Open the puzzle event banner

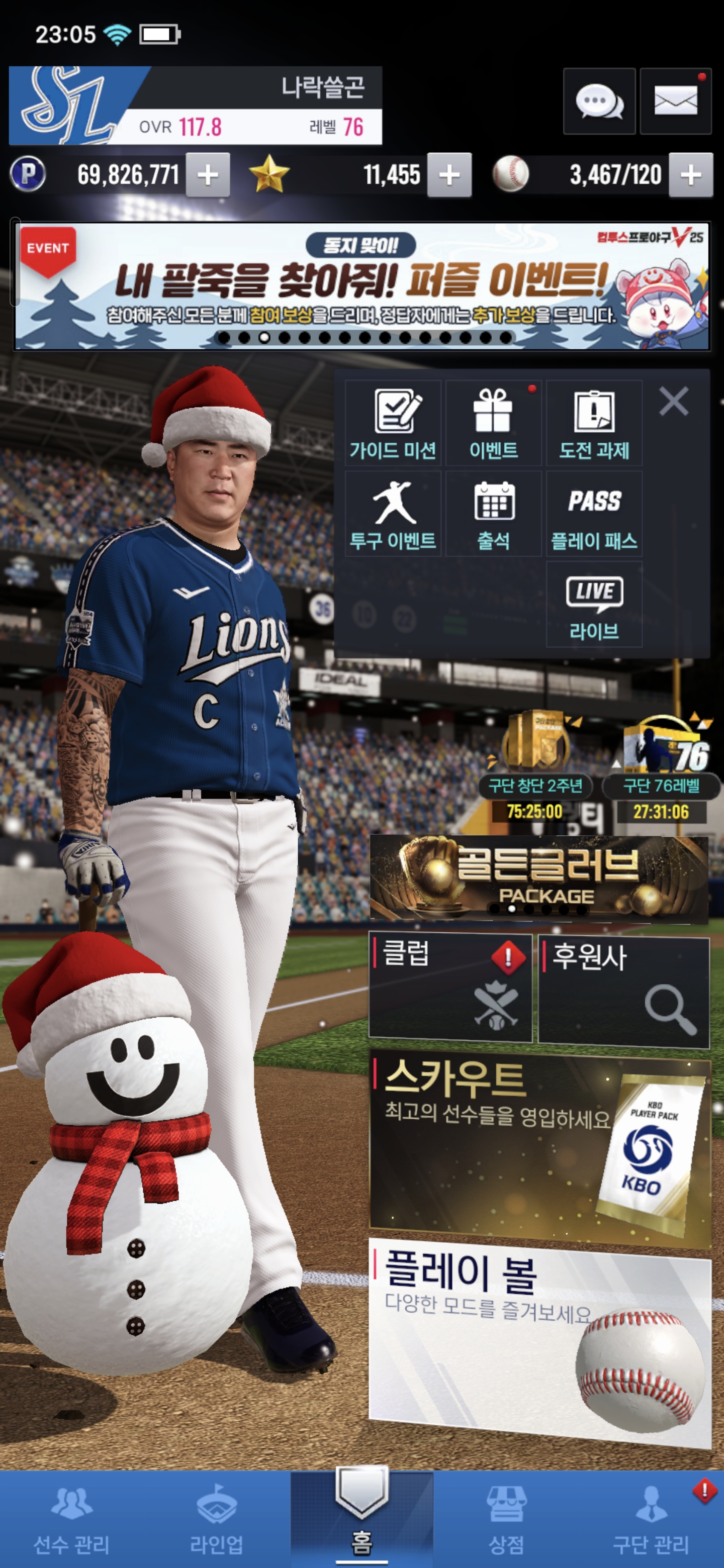361,286
